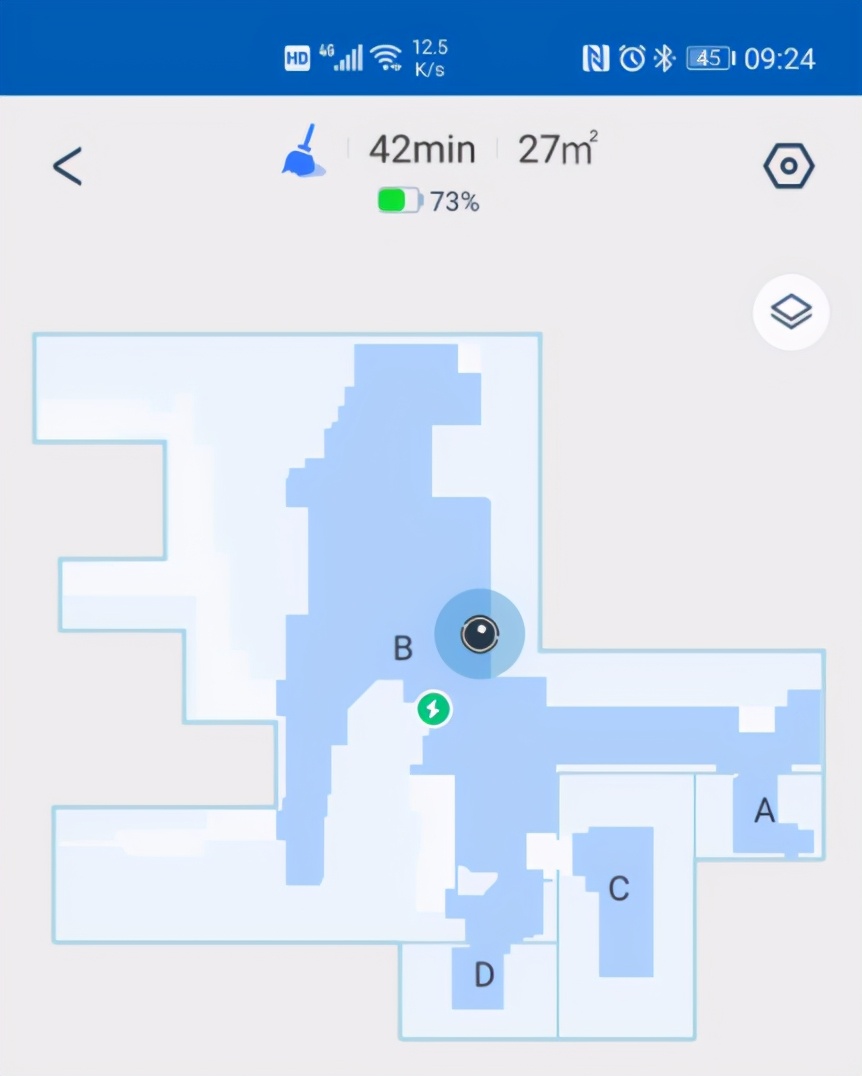Open the hexagon settings icon

coord(789,167)
